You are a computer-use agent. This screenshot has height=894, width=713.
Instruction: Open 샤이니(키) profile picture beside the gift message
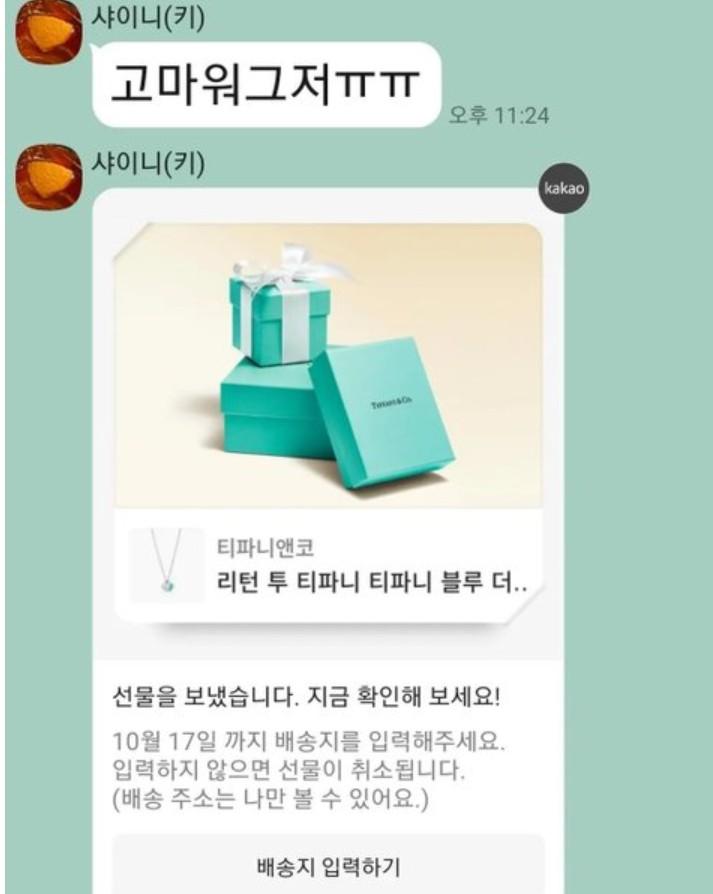[49, 178]
